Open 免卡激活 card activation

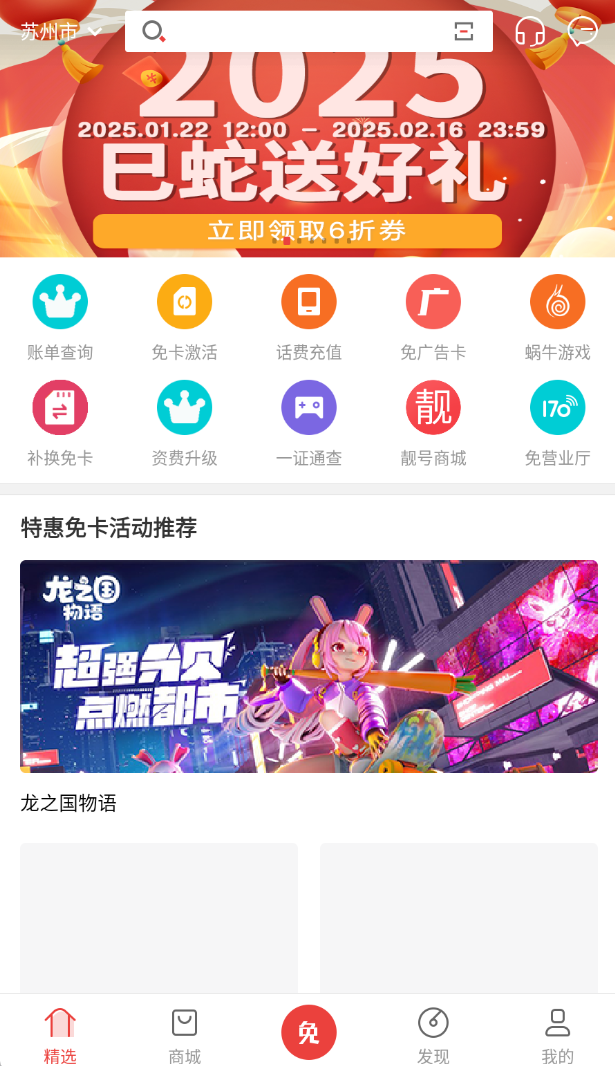tap(184, 317)
